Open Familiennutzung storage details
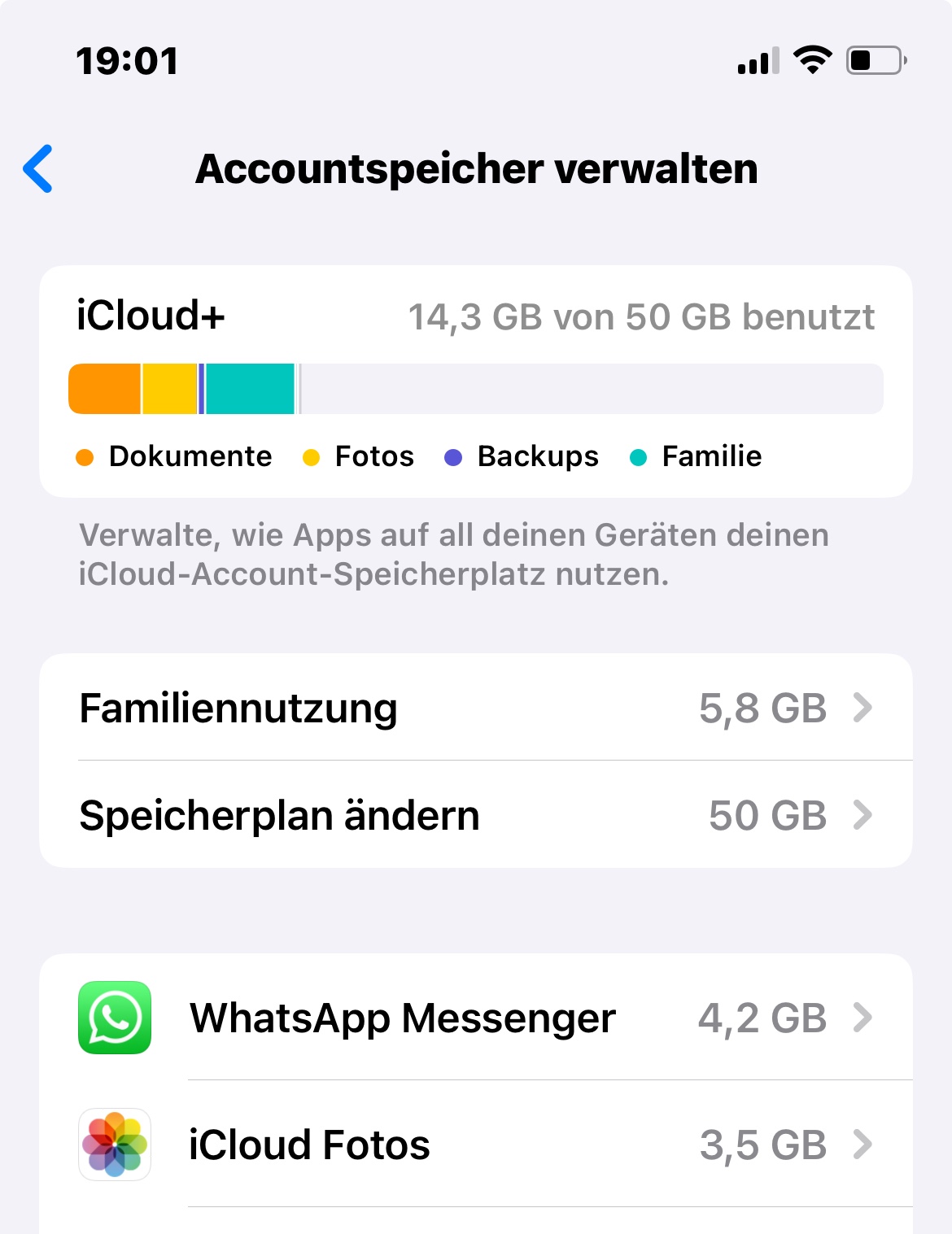This screenshot has height=1234, width=952. pos(475,708)
